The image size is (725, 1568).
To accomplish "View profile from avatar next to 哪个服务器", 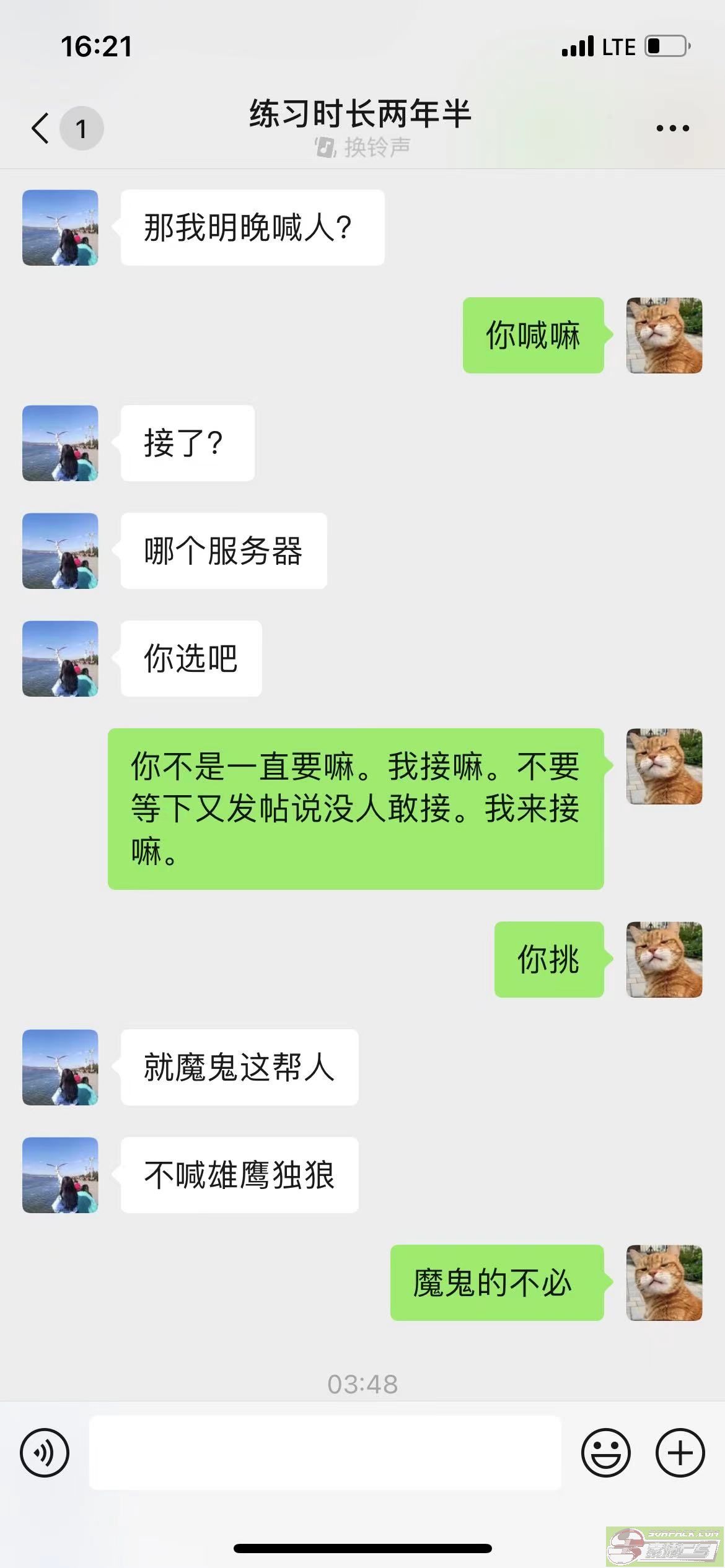I will click(60, 551).
